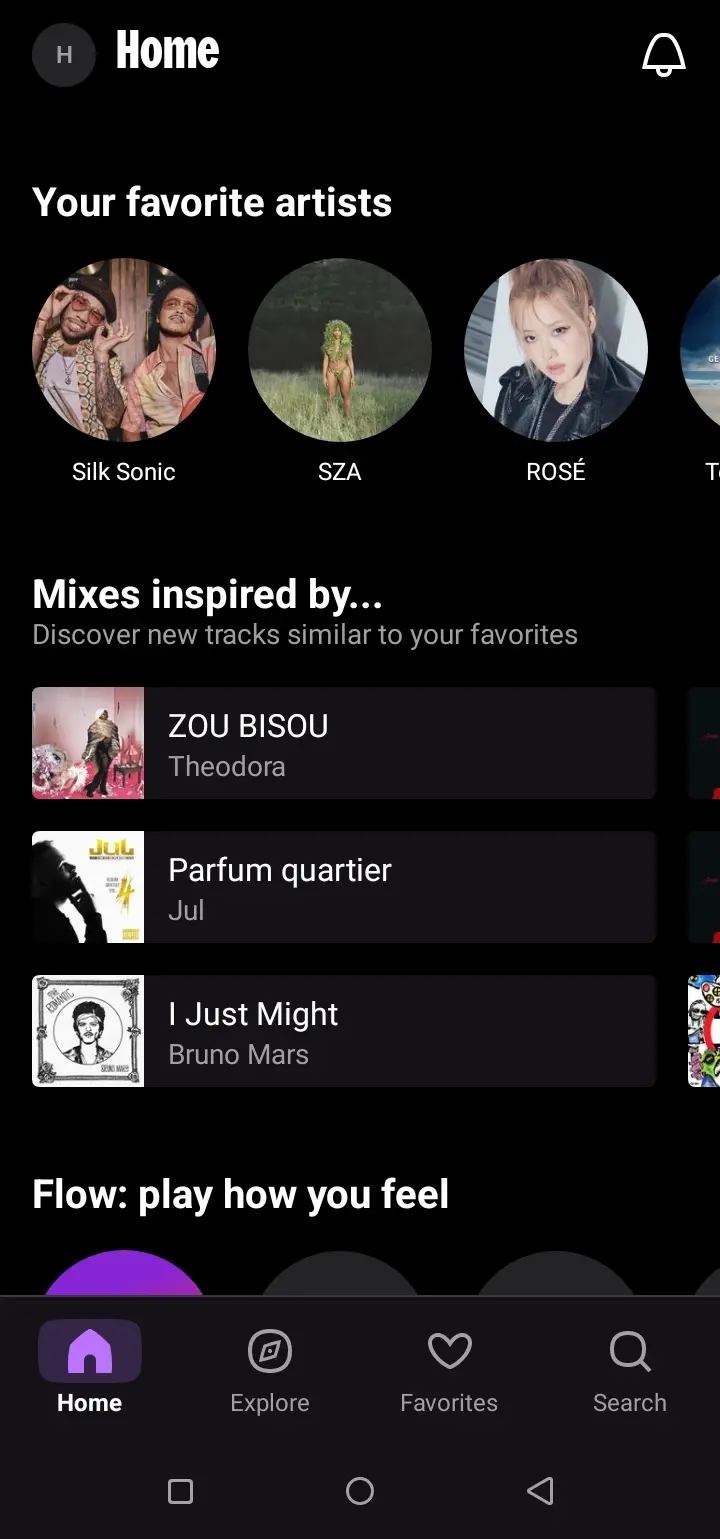The image size is (720, 1539).
Task: Open the notifications bell
Action: tap(663, 54)
